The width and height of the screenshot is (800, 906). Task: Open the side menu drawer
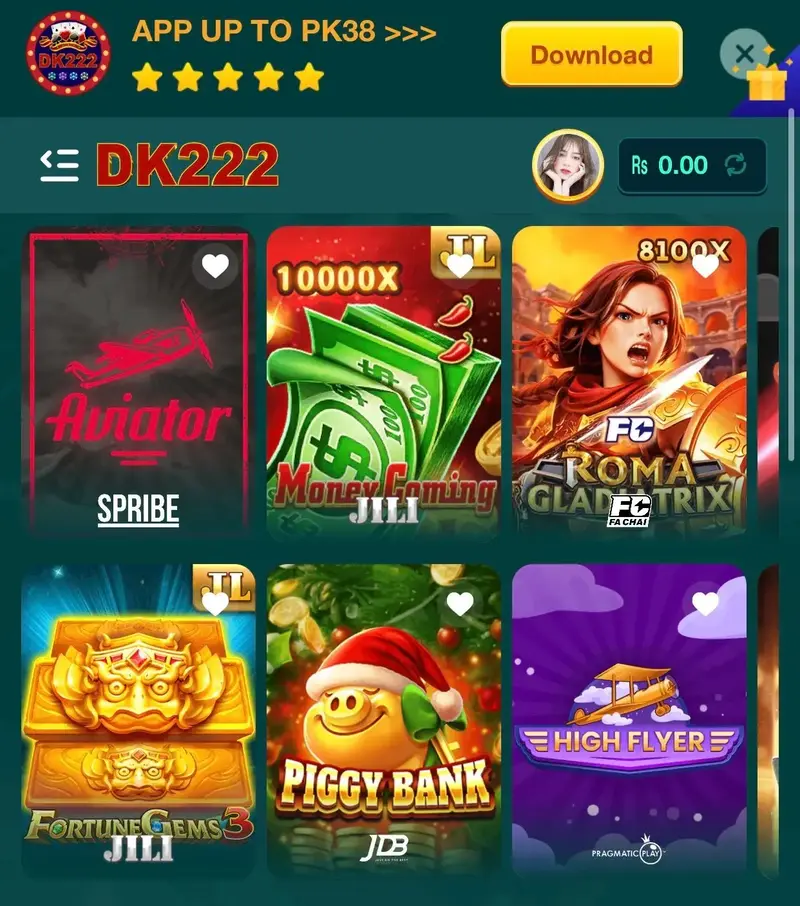click(x=59, y=165)
